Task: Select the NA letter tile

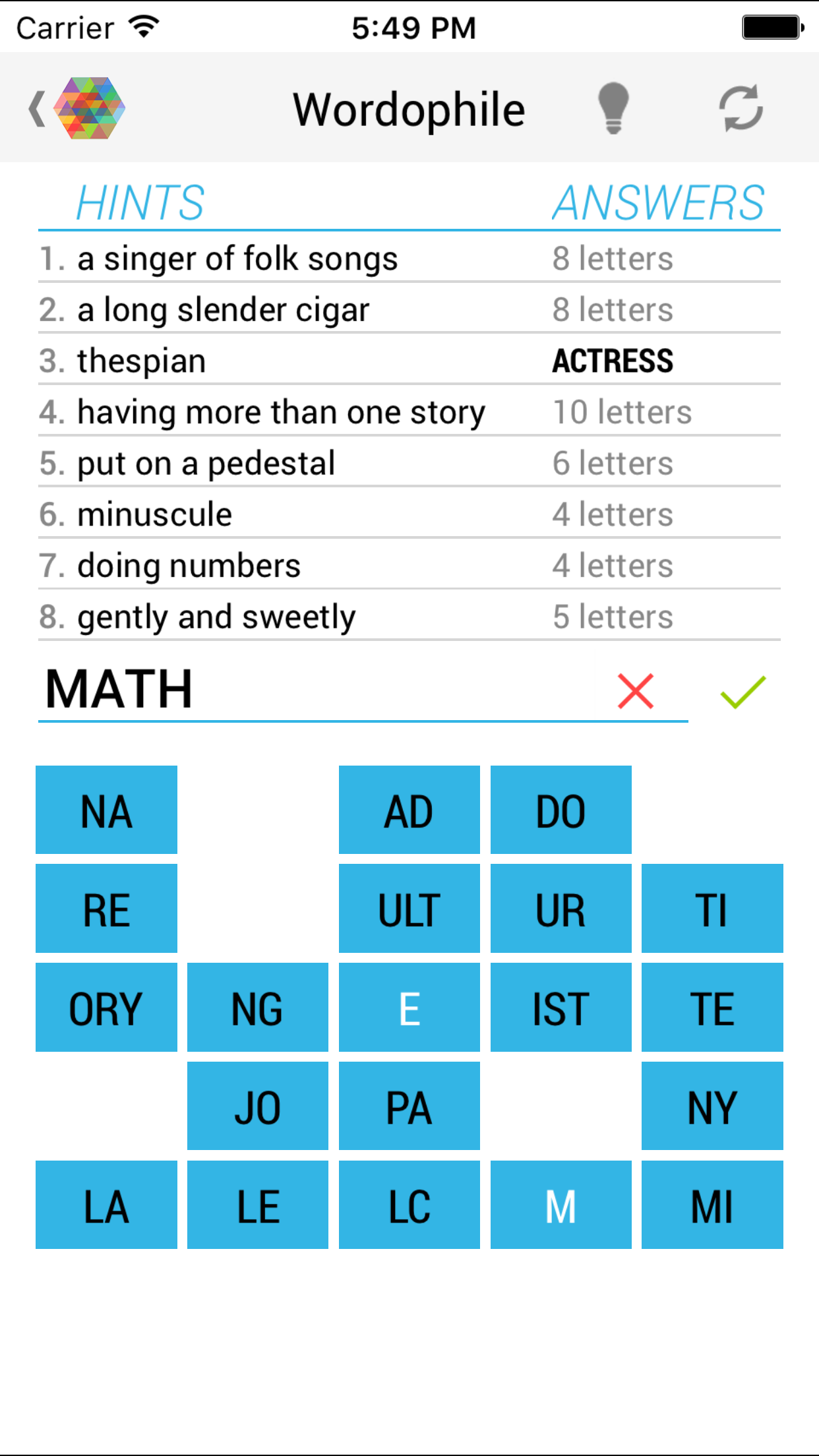Action: pyautogui.click(x=106, y=810)
